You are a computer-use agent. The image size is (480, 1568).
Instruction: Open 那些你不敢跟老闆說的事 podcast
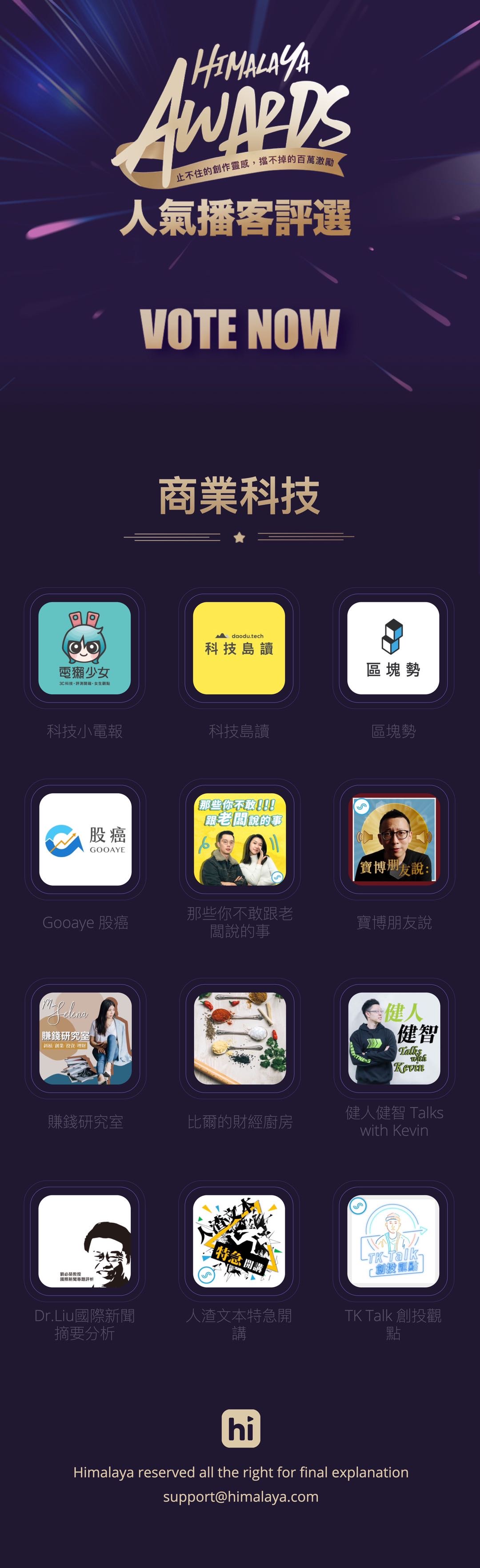(240, 839)
